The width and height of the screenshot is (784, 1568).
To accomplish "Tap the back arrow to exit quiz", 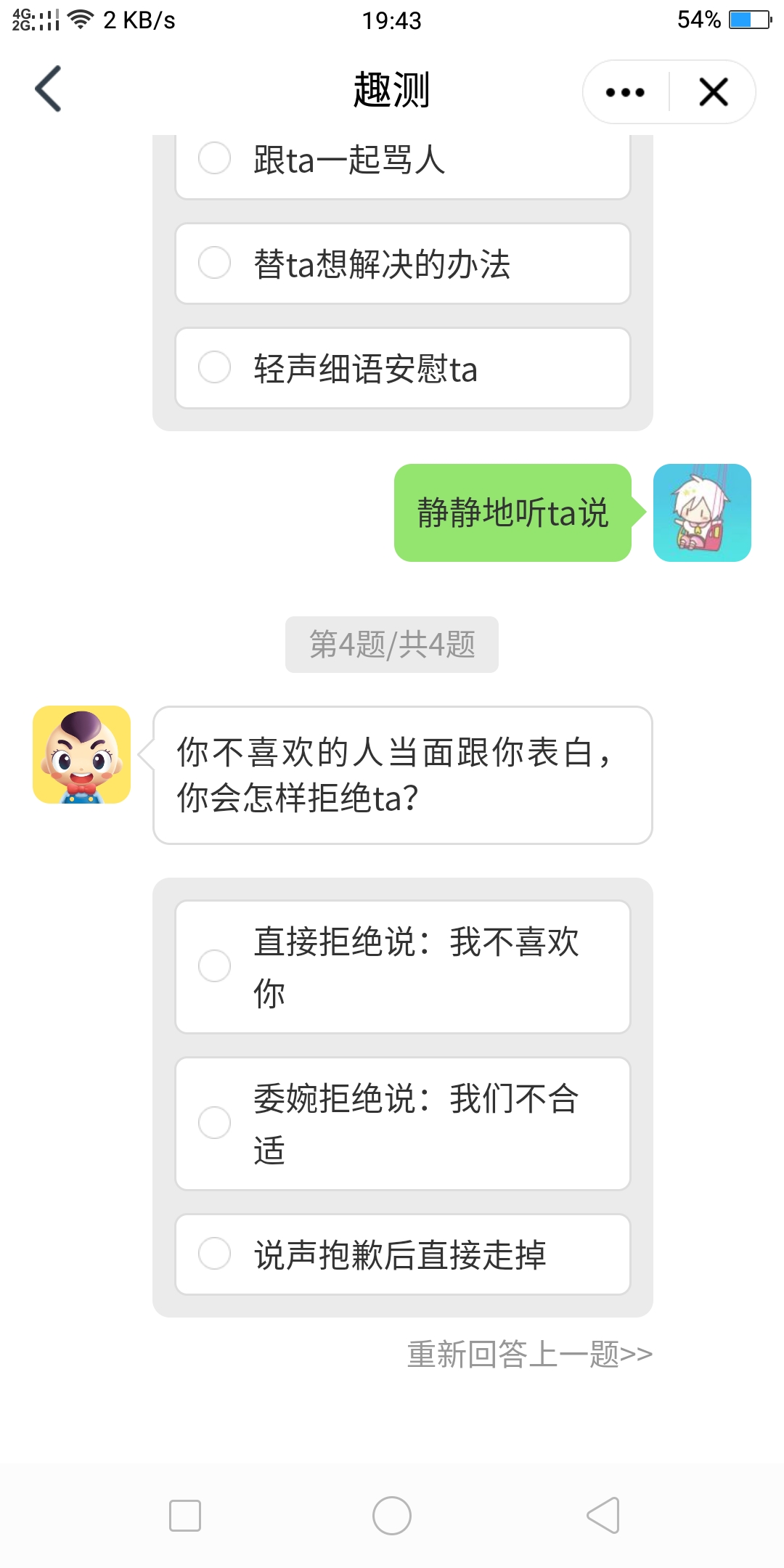I will (x=48, y=89).
